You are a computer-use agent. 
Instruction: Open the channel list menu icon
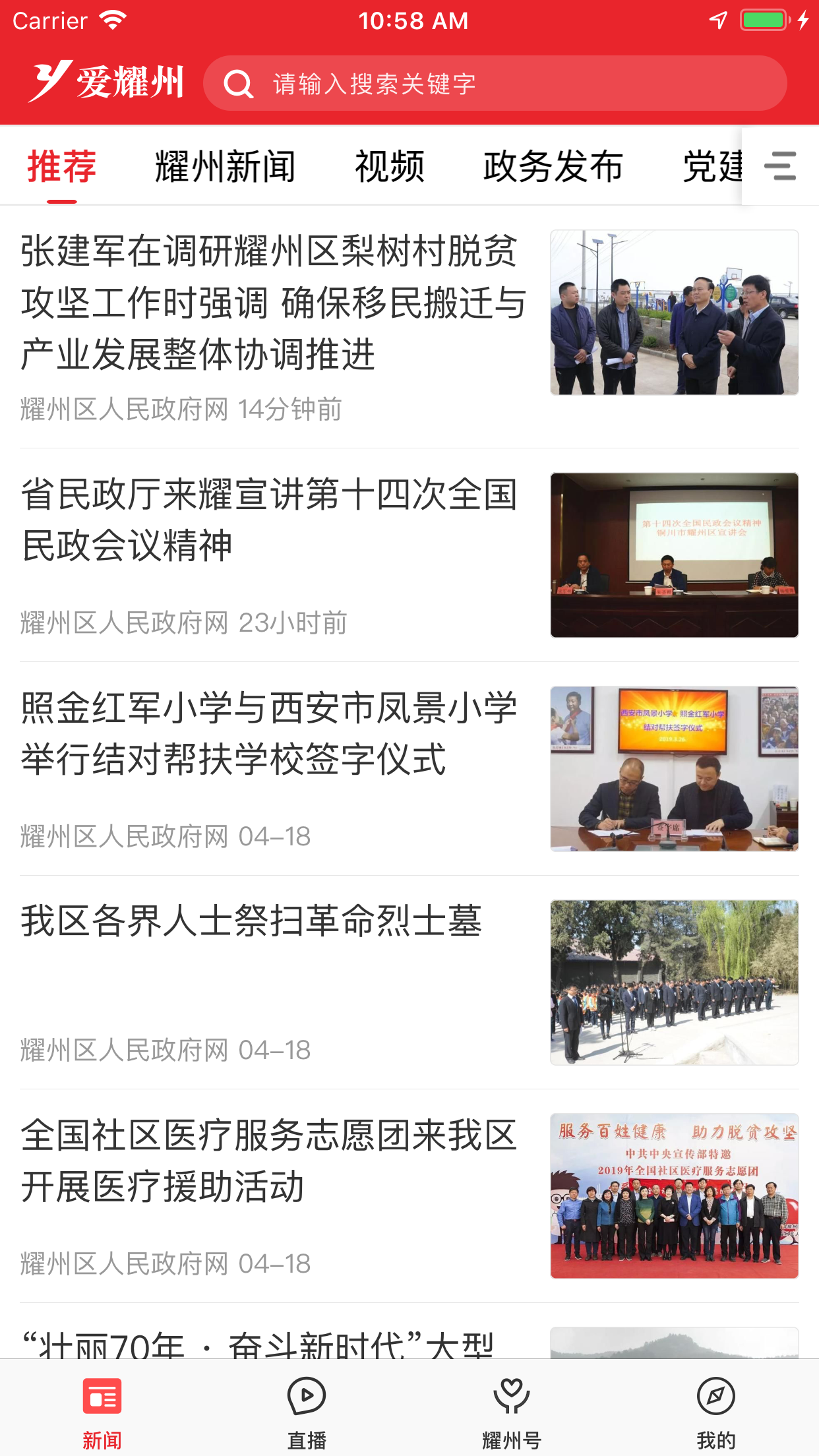click(x=780, y=166)
